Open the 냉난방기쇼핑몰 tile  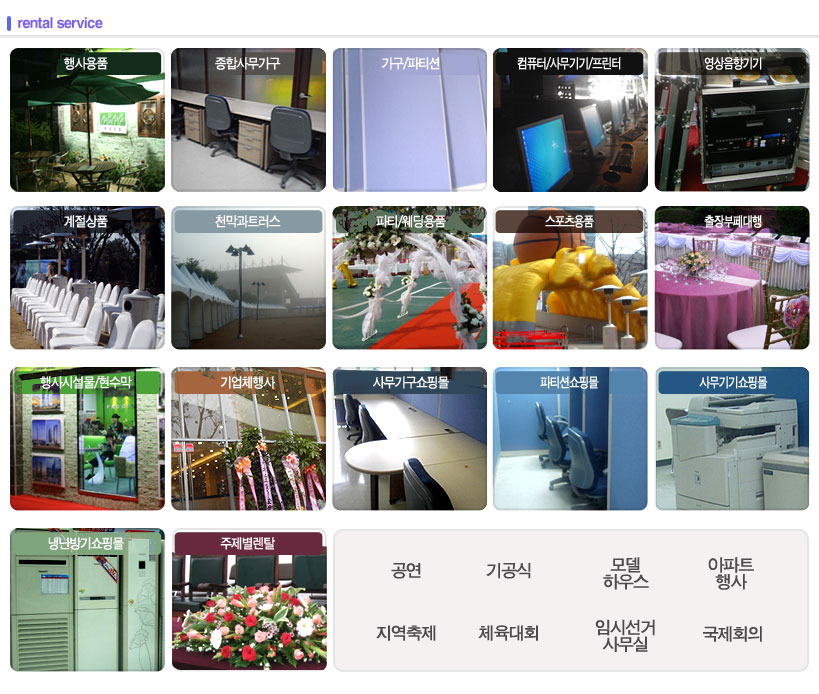click(x=87, y=600)
